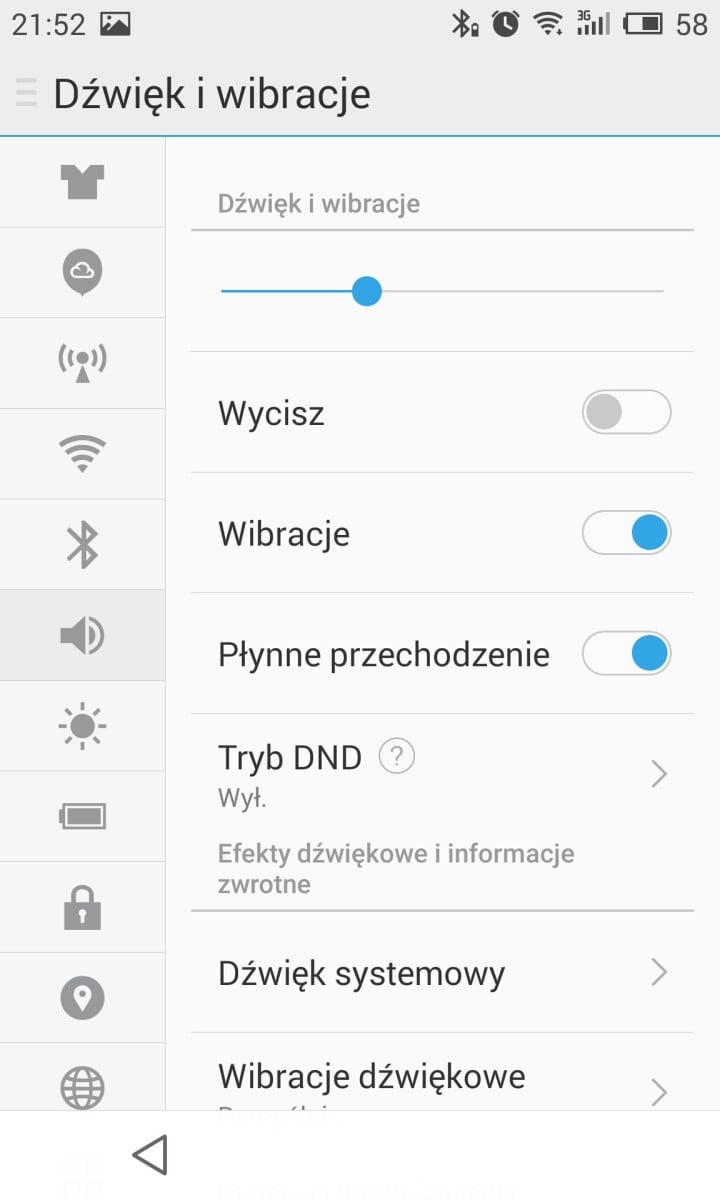Go back with the navigation bar arrow
This screenshot has width=720, height=1200.
point(149,1155)
